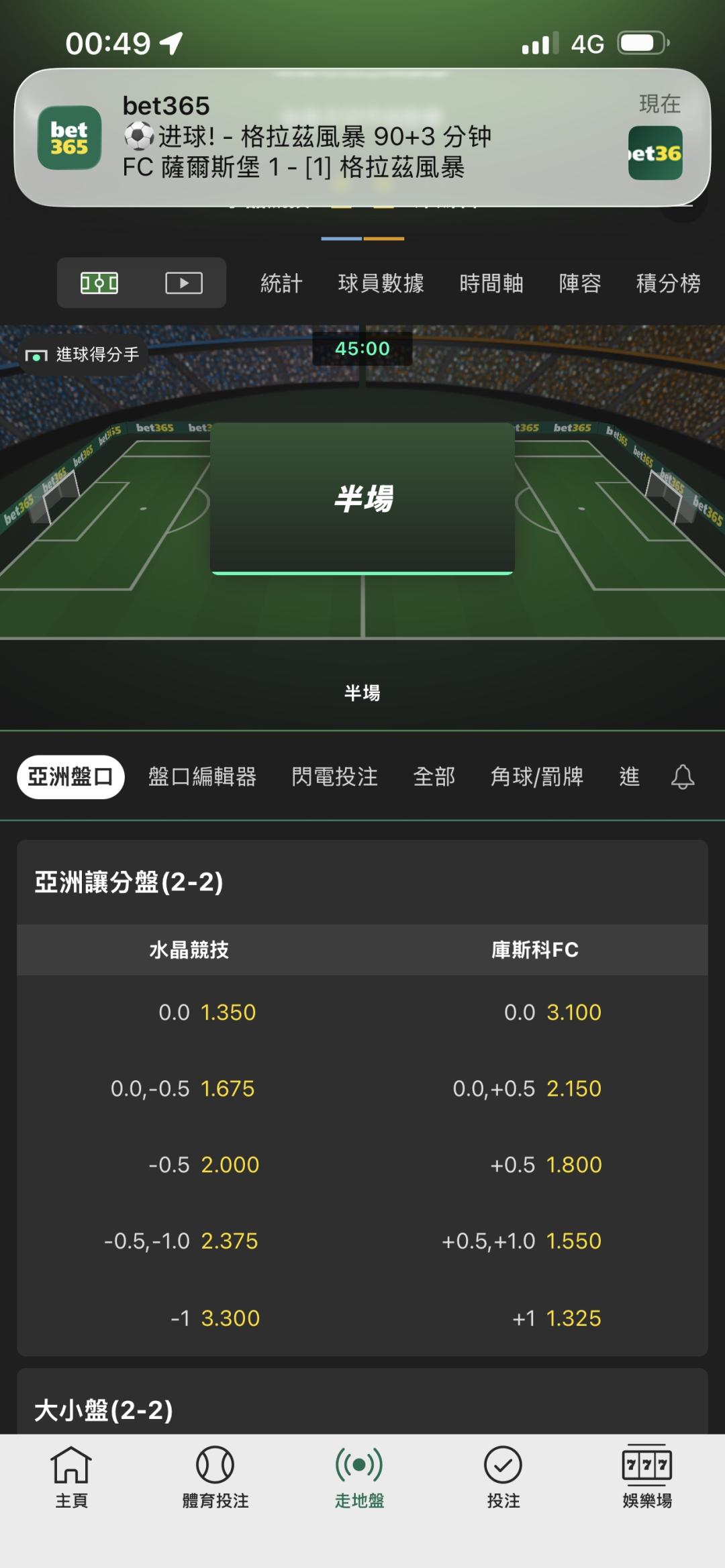
Task: Open the 積分榜 tab
Action: [668, 283]
